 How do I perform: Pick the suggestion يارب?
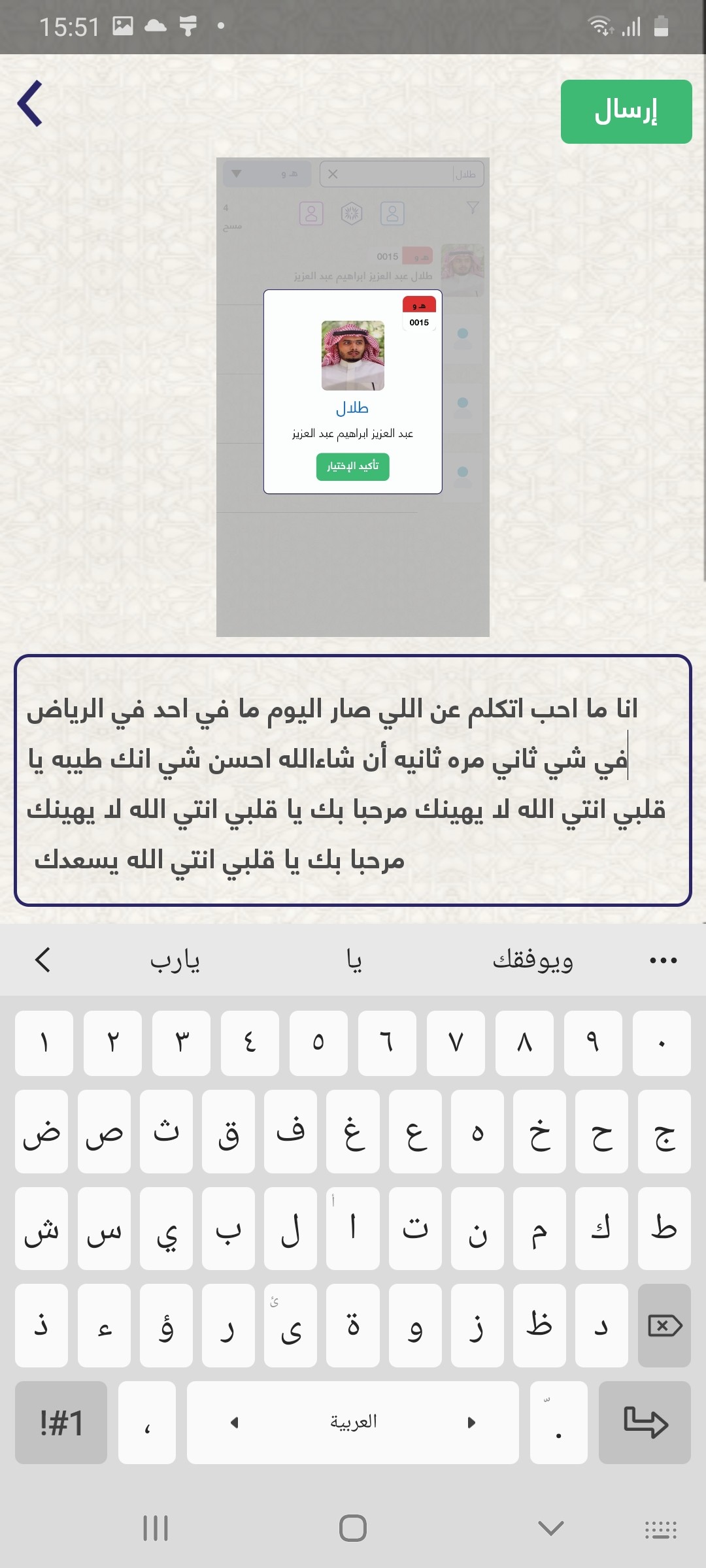(175, 960)
